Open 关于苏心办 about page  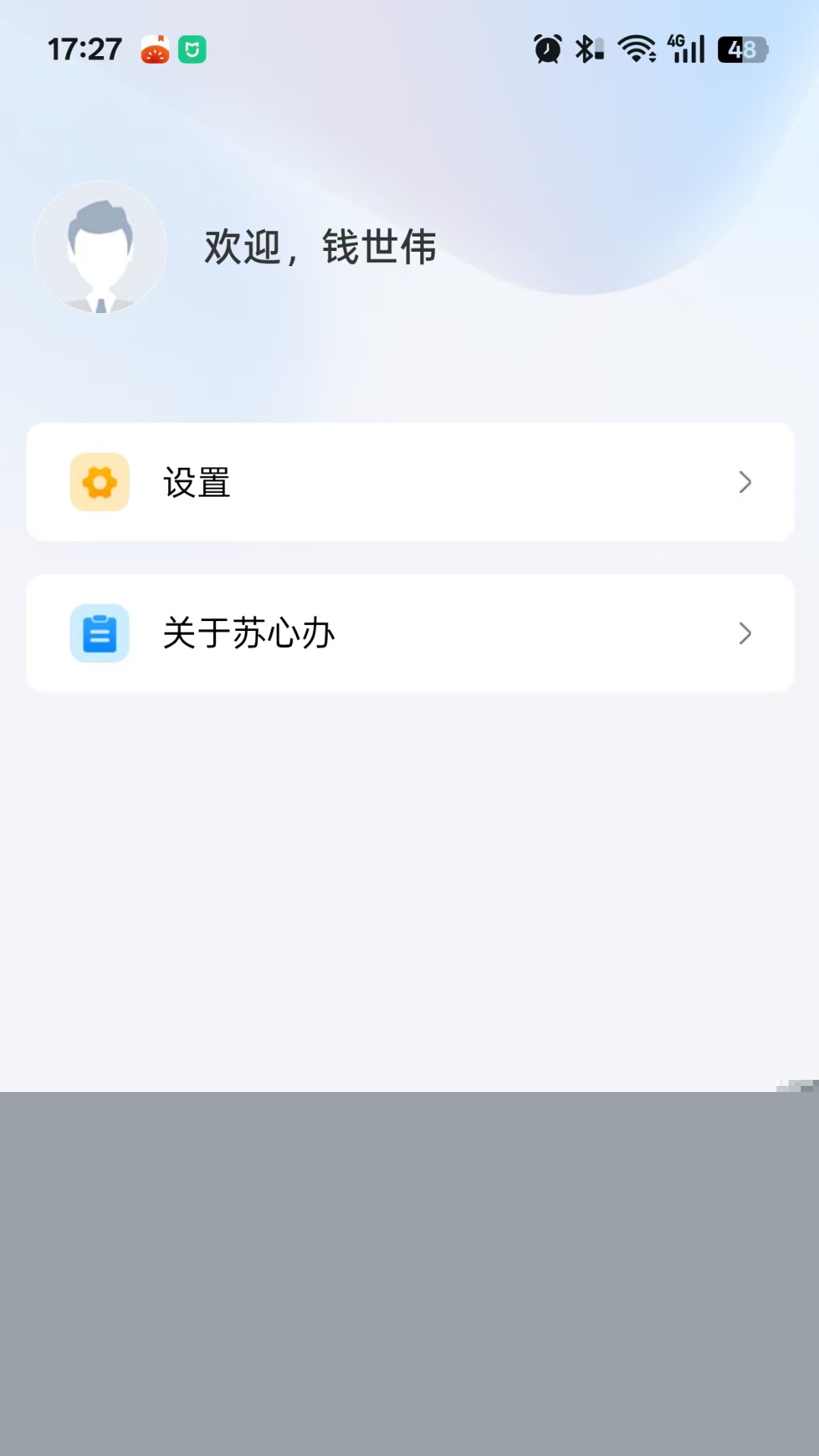[x=409, y=633]
